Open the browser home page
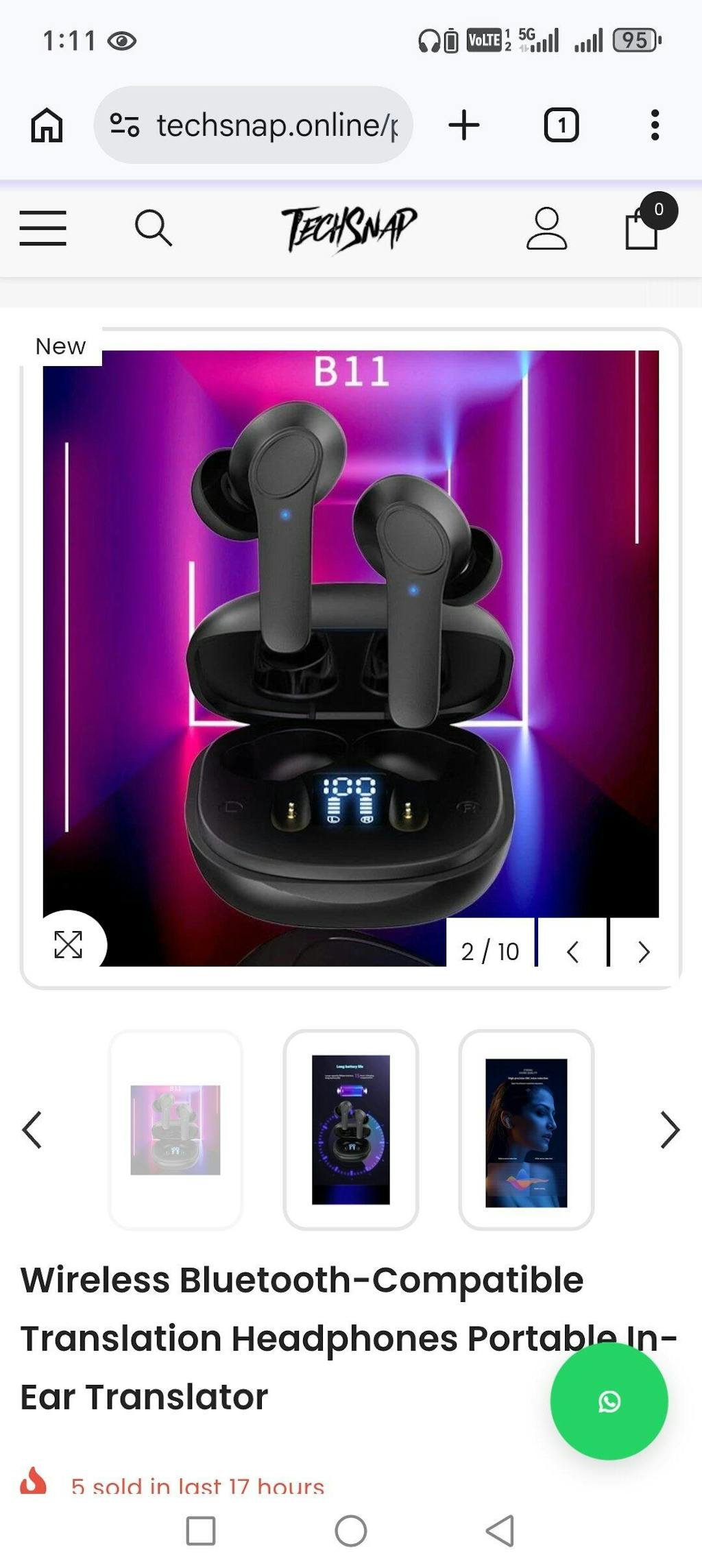The height and width of the screenshot is (1568, 702). click(x=47, y=125)
